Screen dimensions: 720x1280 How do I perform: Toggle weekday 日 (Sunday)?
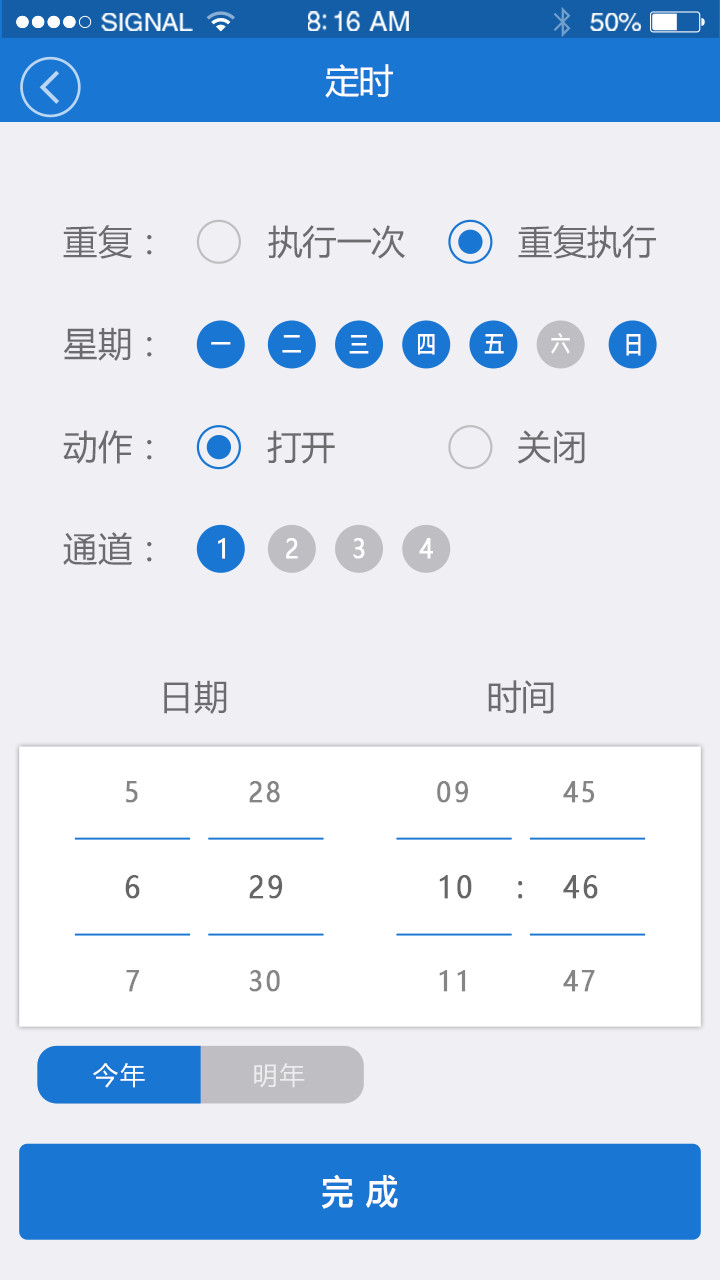(x=633, y=345)
